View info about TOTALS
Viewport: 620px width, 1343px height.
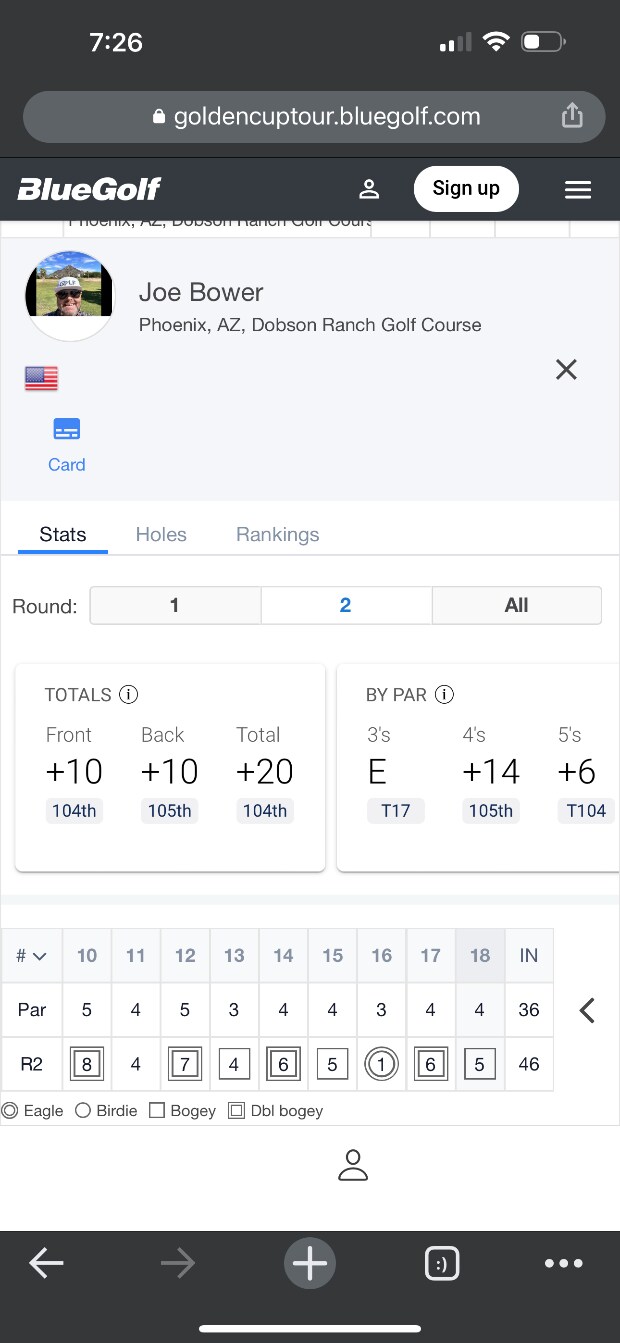128,694
